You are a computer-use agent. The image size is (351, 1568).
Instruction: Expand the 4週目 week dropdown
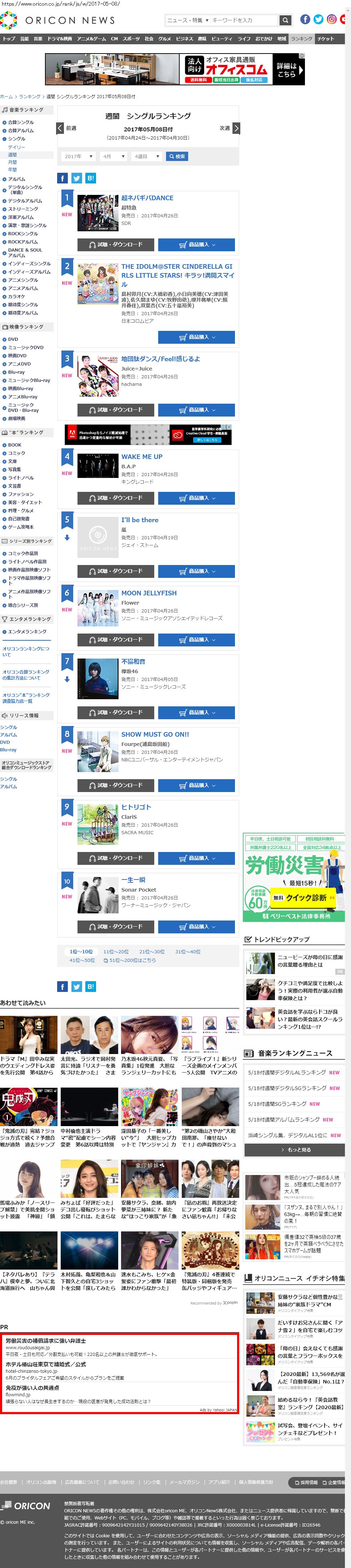tap(147, 156)
